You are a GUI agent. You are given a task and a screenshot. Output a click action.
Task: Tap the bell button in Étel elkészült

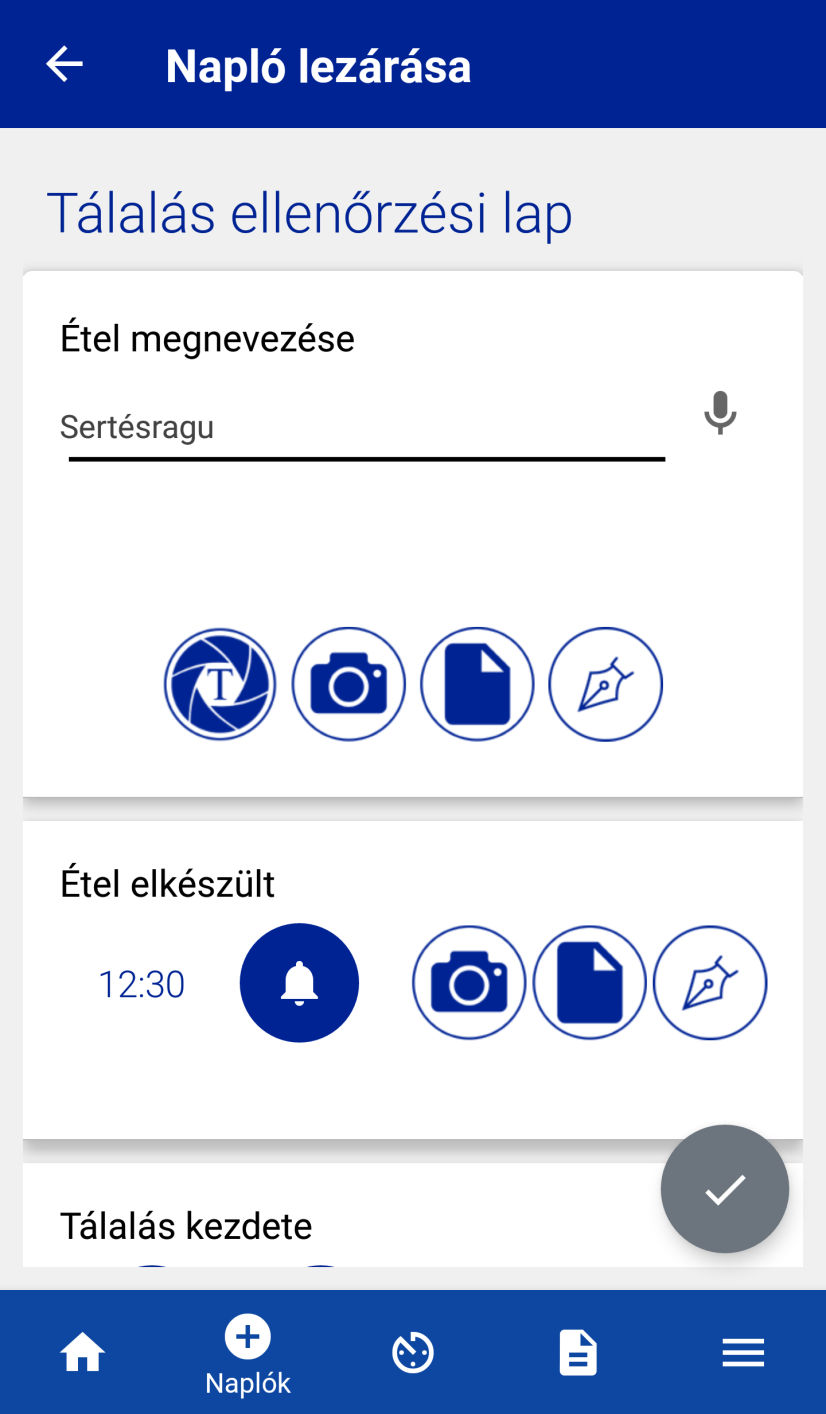pyautogui.click(x=299, y=983)
